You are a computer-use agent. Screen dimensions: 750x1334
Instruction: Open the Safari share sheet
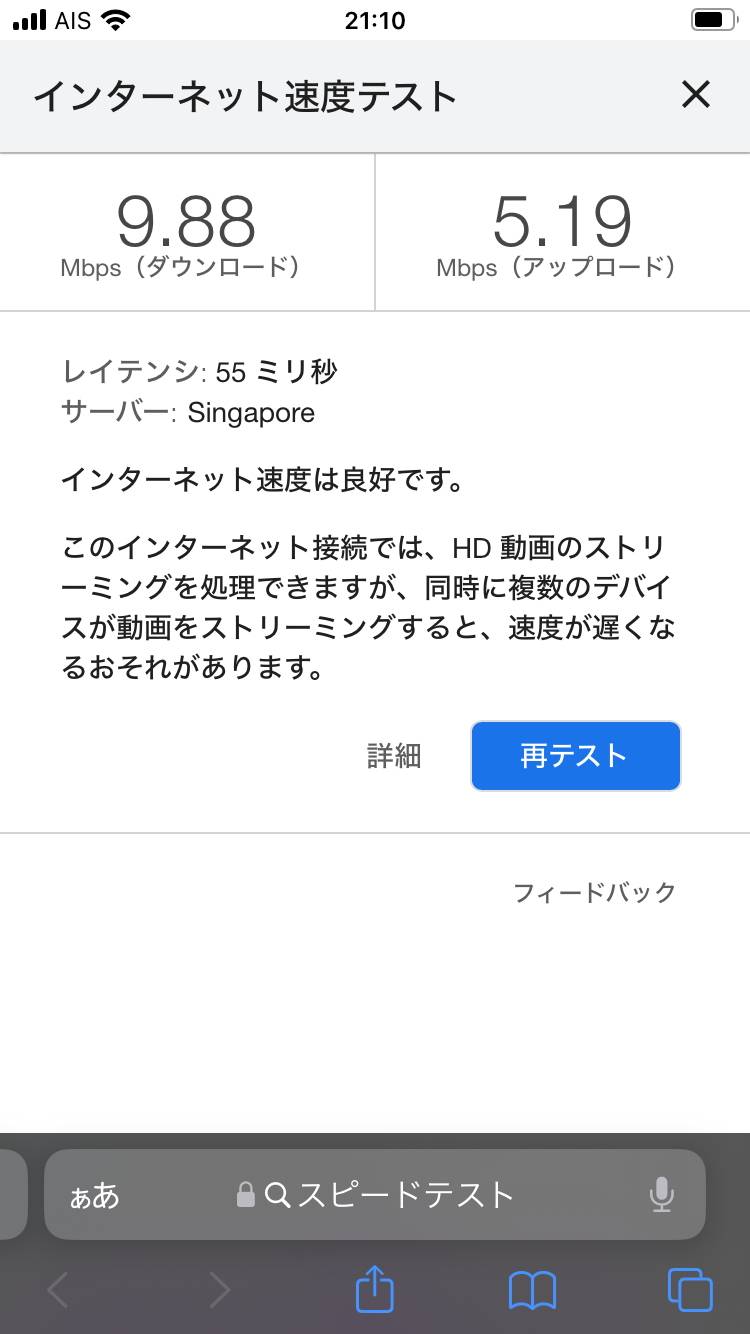point(375,1289)
